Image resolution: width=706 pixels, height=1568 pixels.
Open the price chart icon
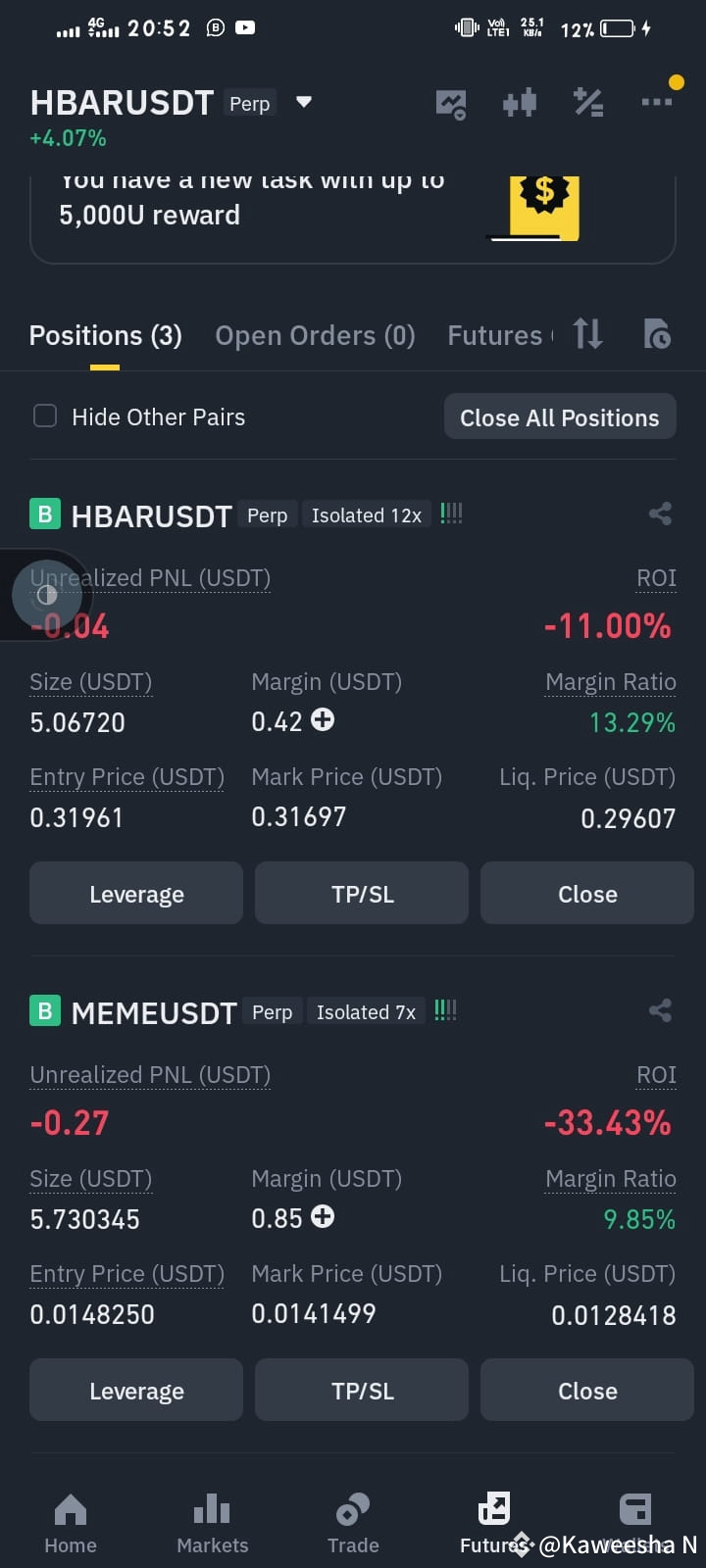point(450,102)
